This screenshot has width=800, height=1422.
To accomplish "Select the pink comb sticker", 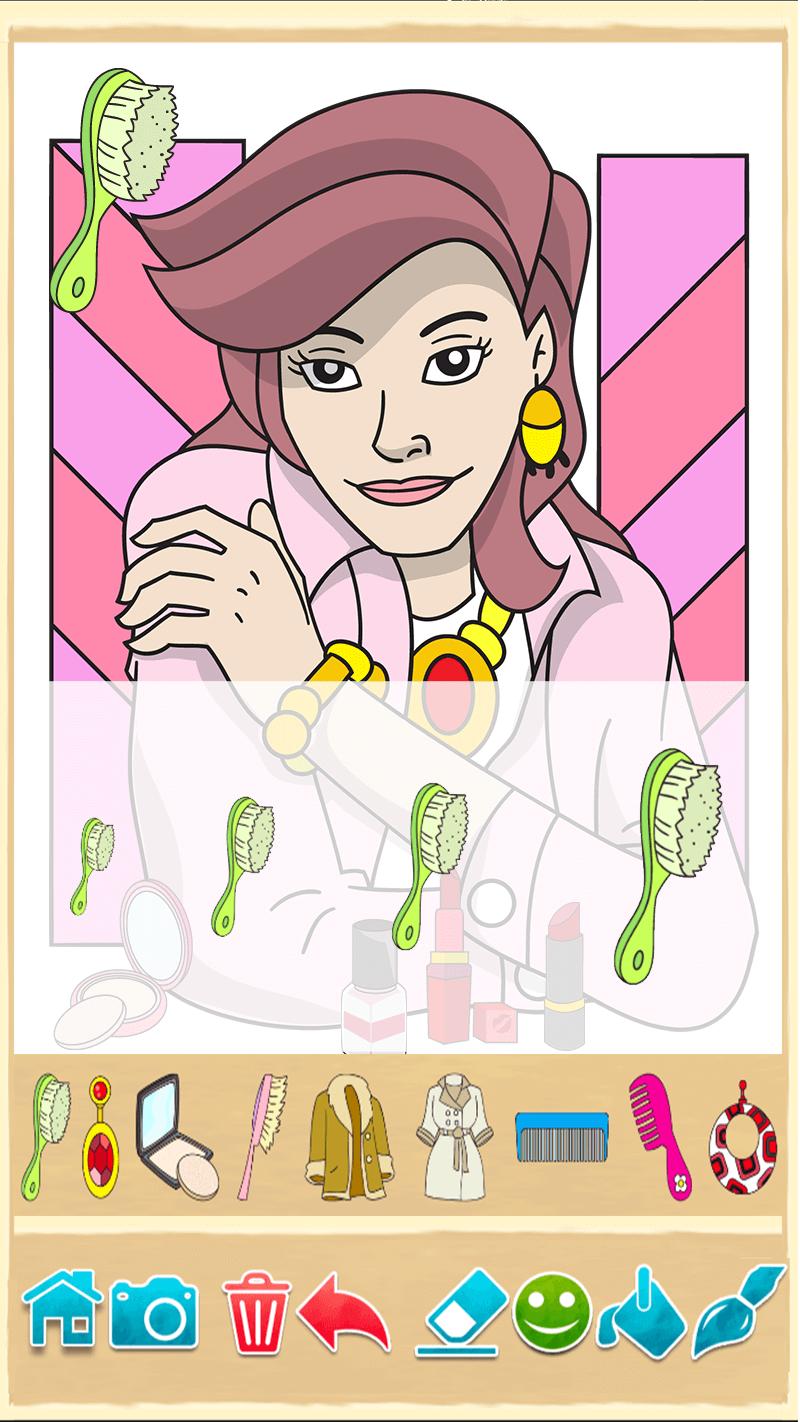I will [661, 1135].
